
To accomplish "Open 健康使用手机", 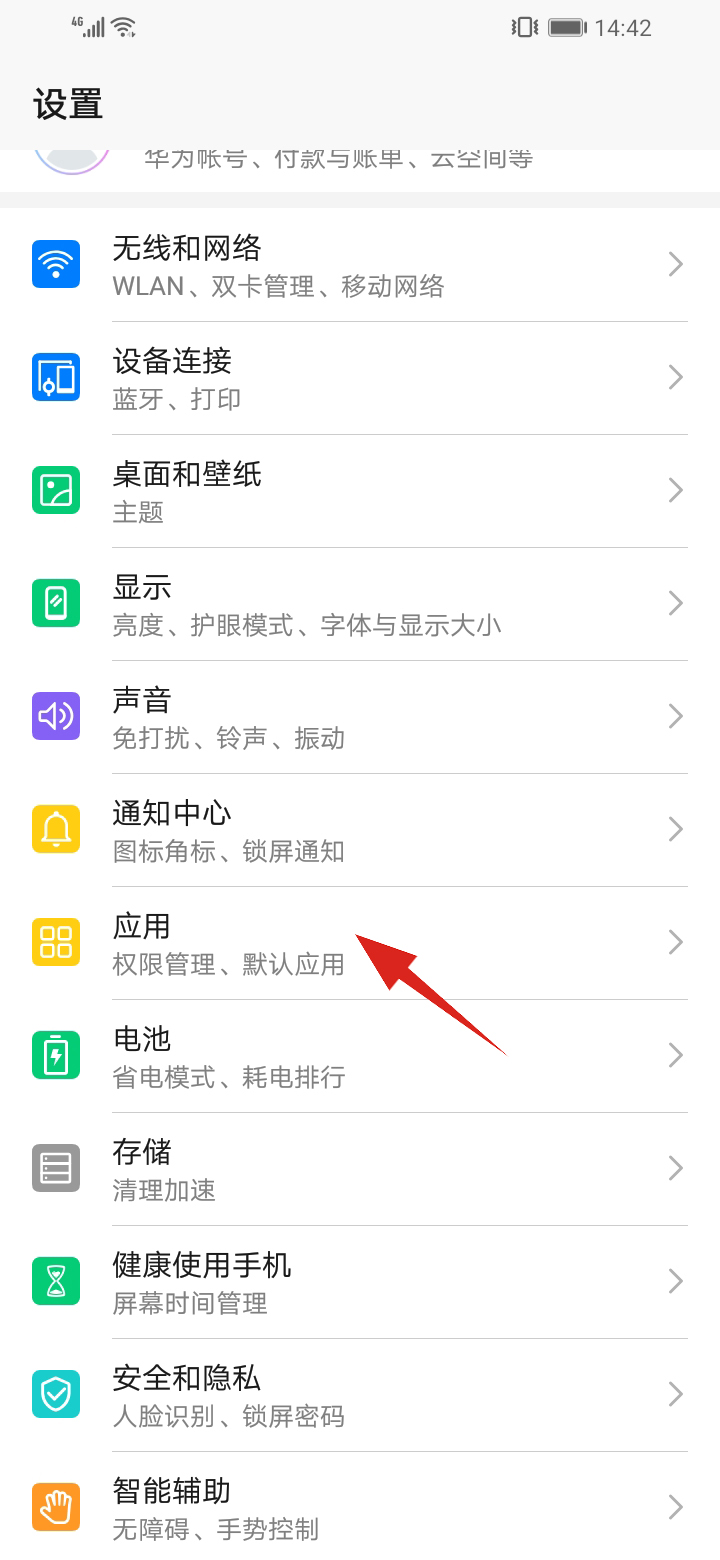I will pos(360,1282).
